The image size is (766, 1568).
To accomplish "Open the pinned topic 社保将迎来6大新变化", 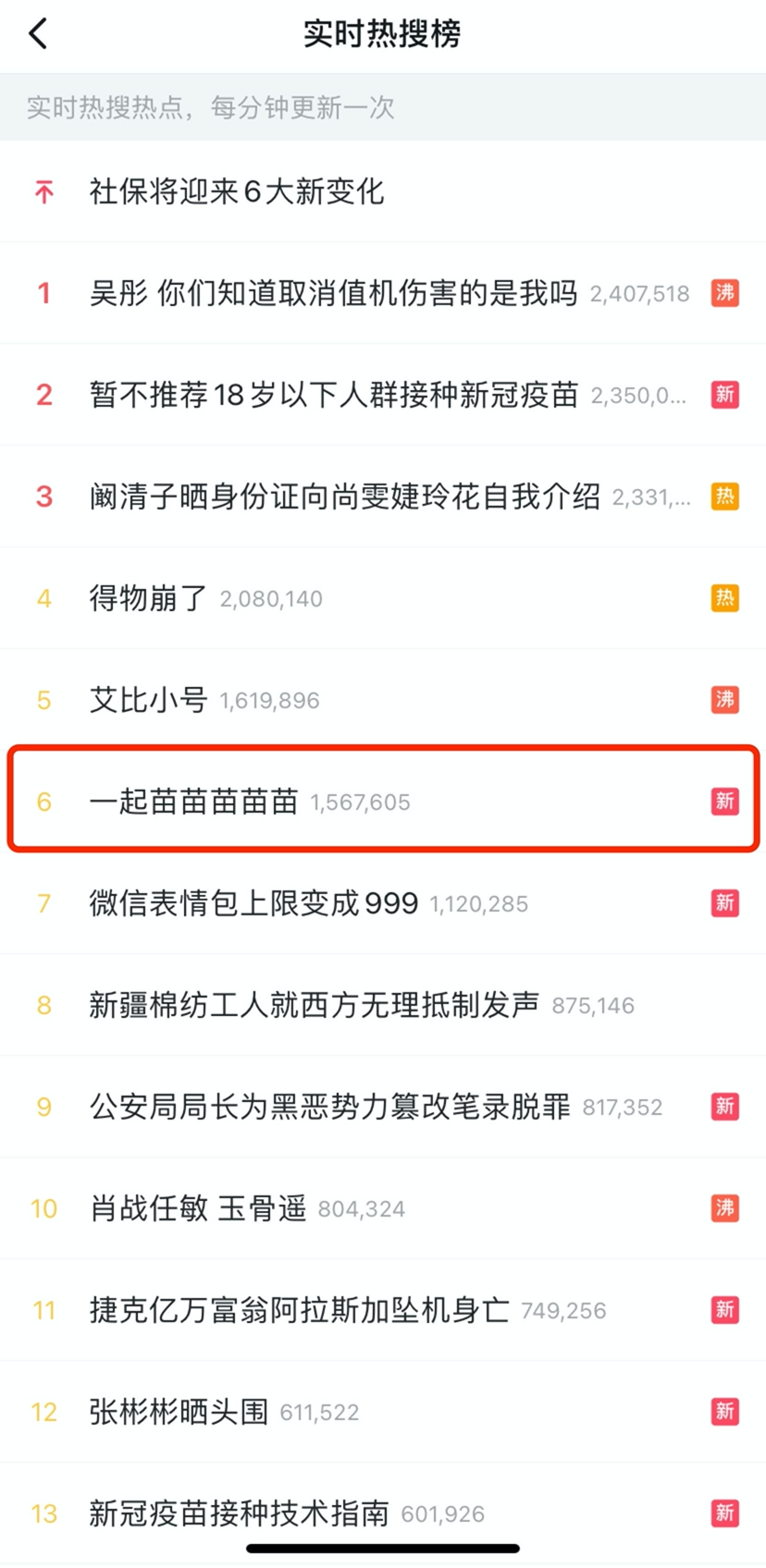I will tap(236, 192).
